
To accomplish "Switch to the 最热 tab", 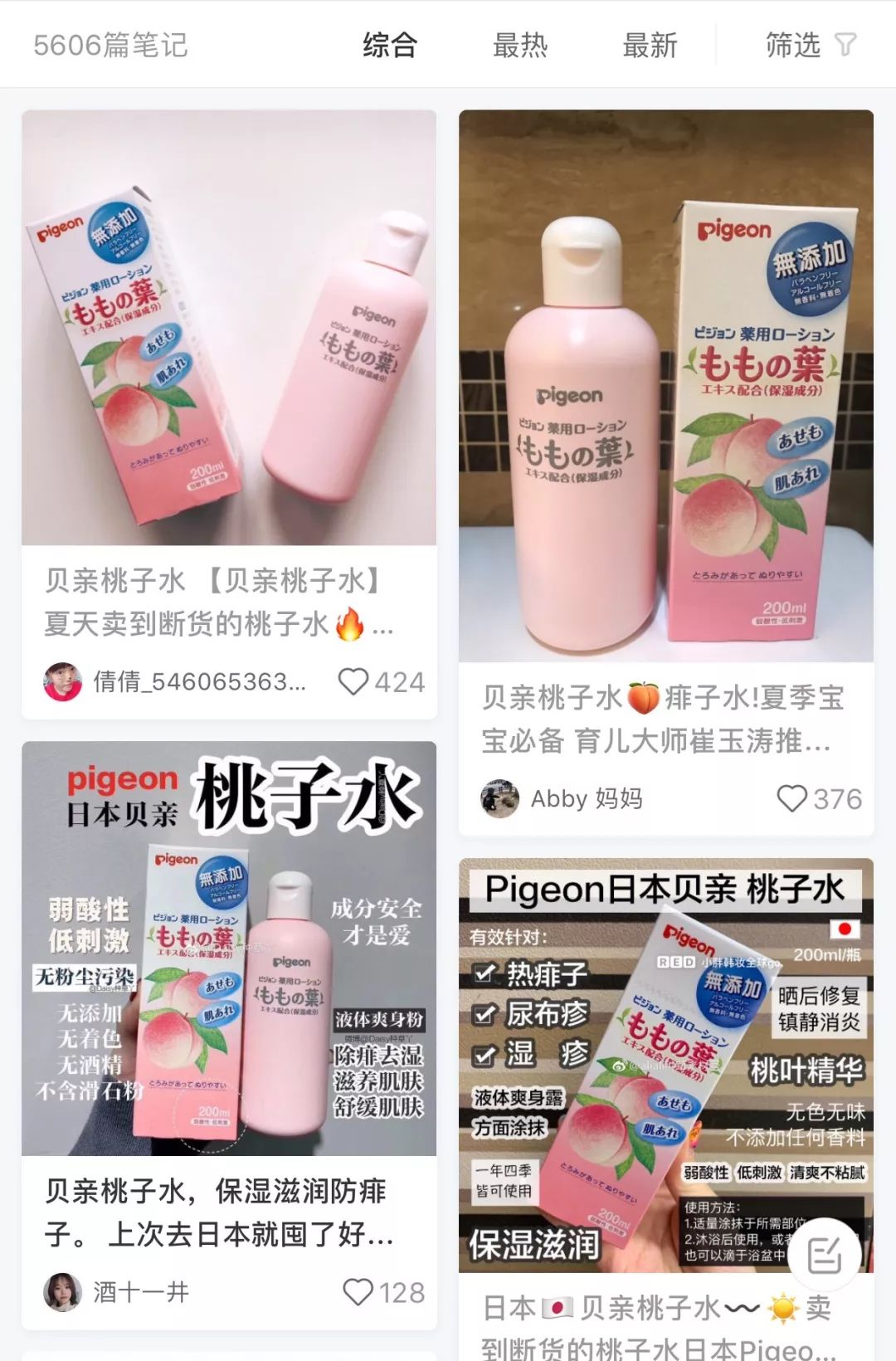I will click(521, 47).
